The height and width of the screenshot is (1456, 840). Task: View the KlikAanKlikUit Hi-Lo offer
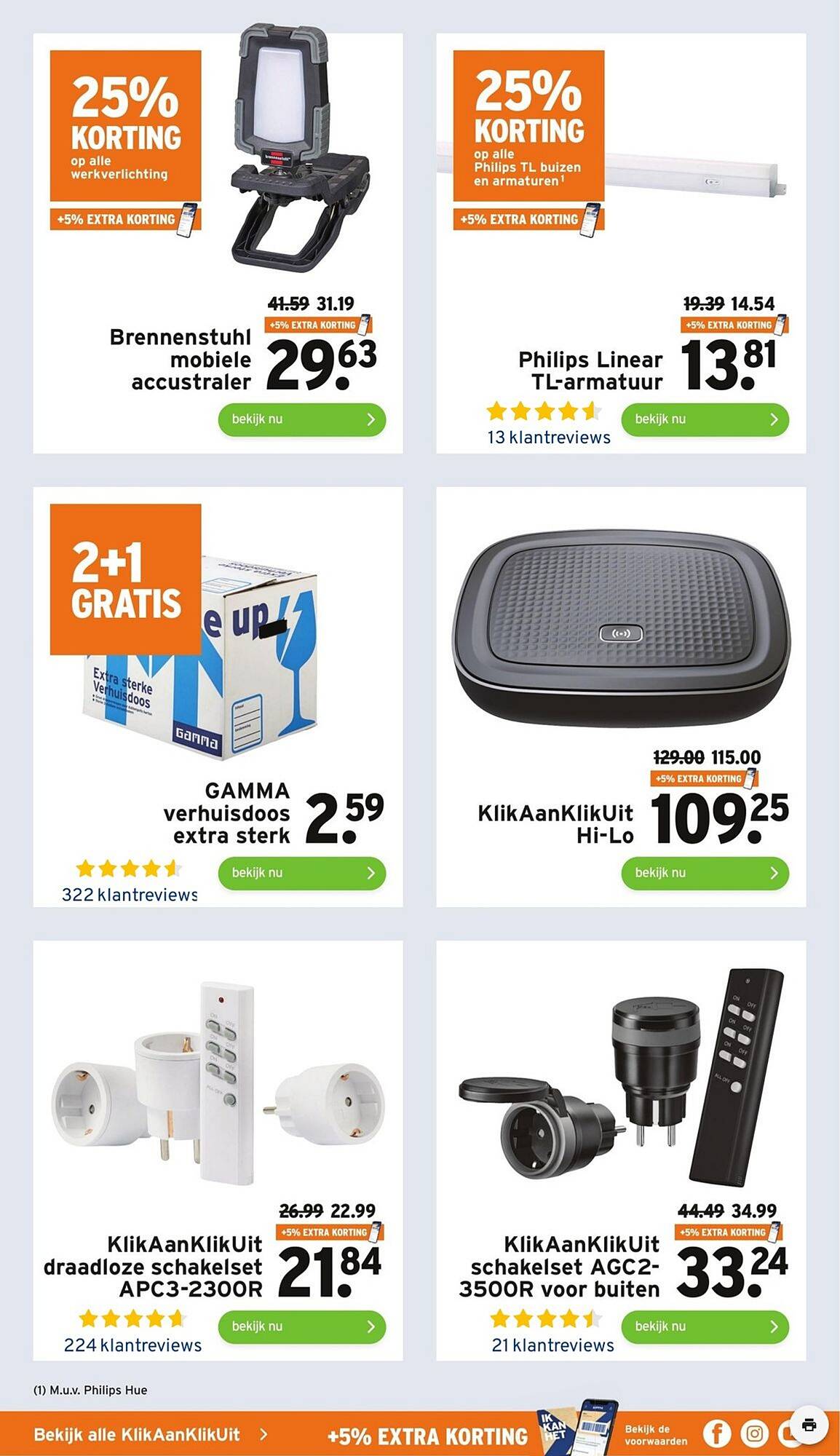705,873
